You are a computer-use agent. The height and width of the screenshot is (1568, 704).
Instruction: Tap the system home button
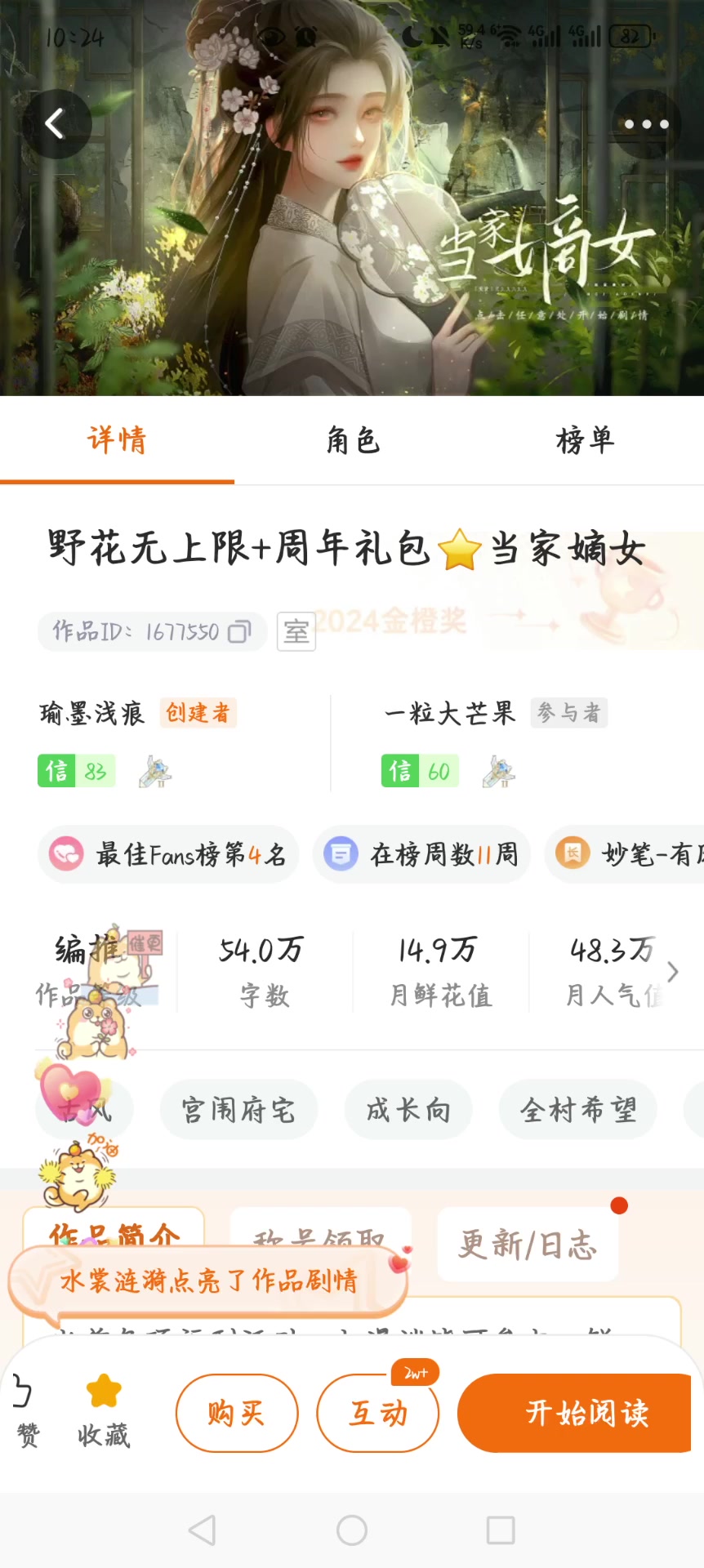(x=352, y=1530)
